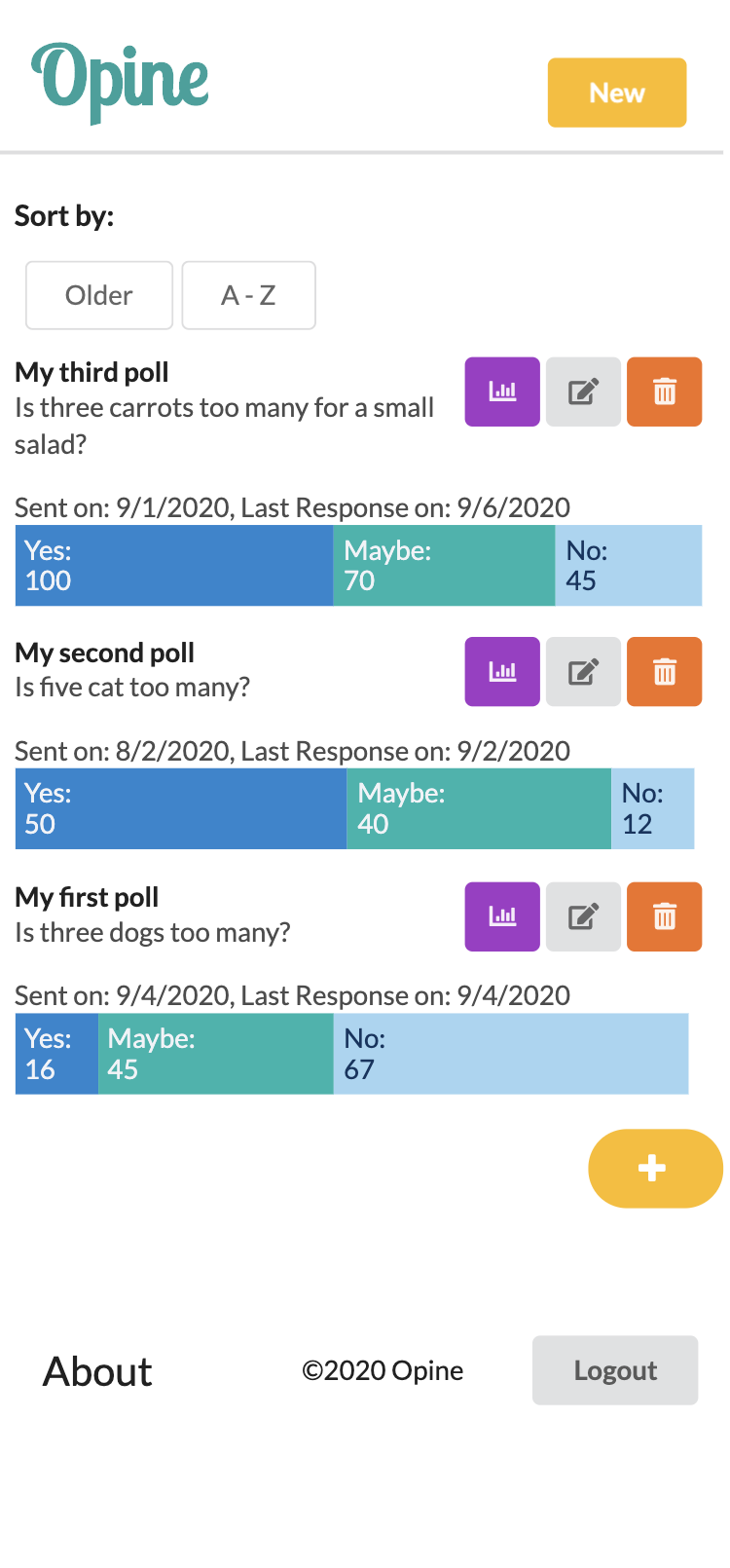Click the Yes segment of My third poll's results bar

coord(173,566)
